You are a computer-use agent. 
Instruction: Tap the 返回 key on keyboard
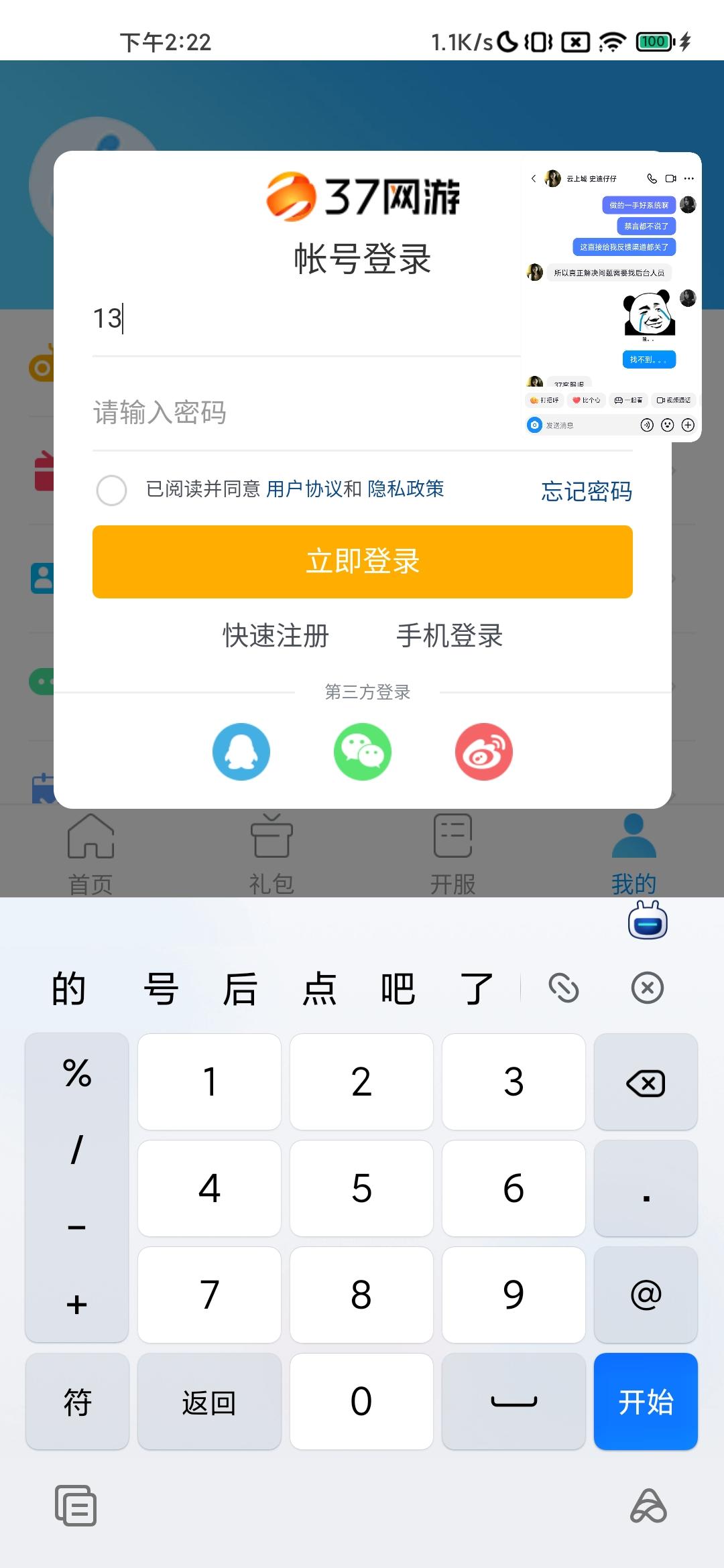(209, 1402)
